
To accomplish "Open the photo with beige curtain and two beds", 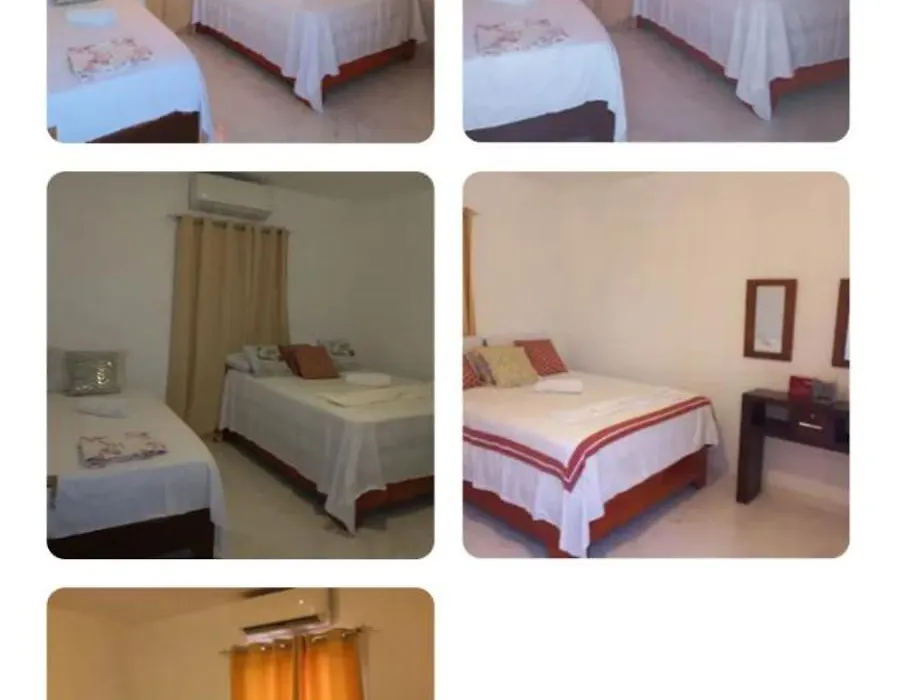I will pos(240,365).
